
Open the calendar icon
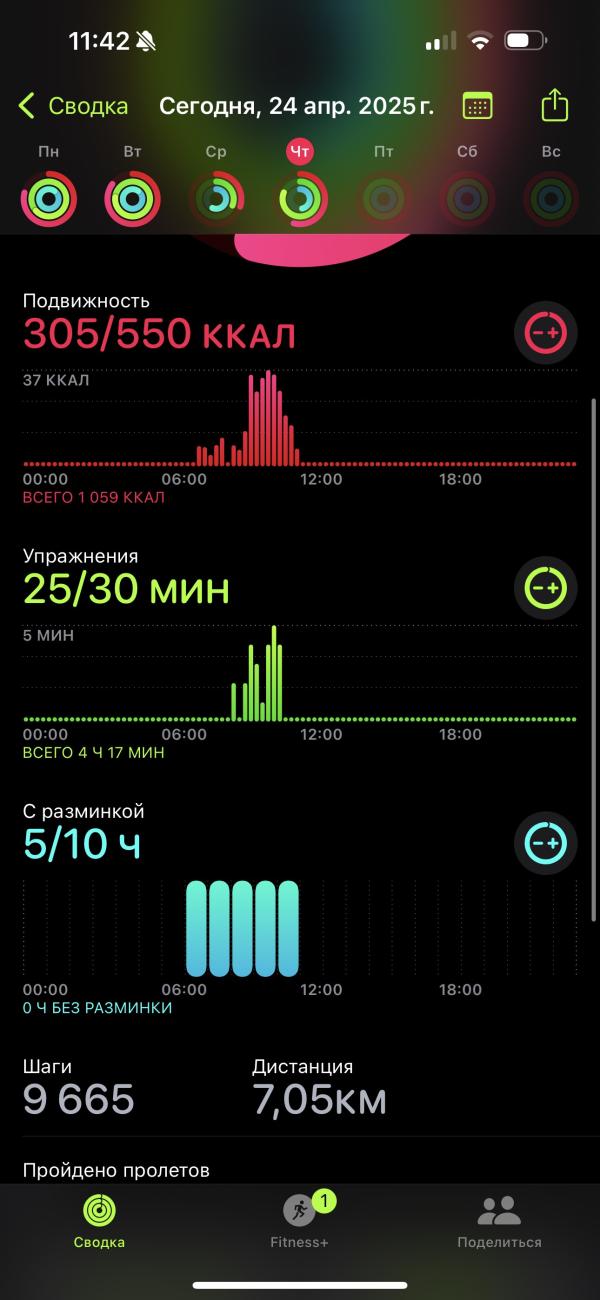click(477, 106)
